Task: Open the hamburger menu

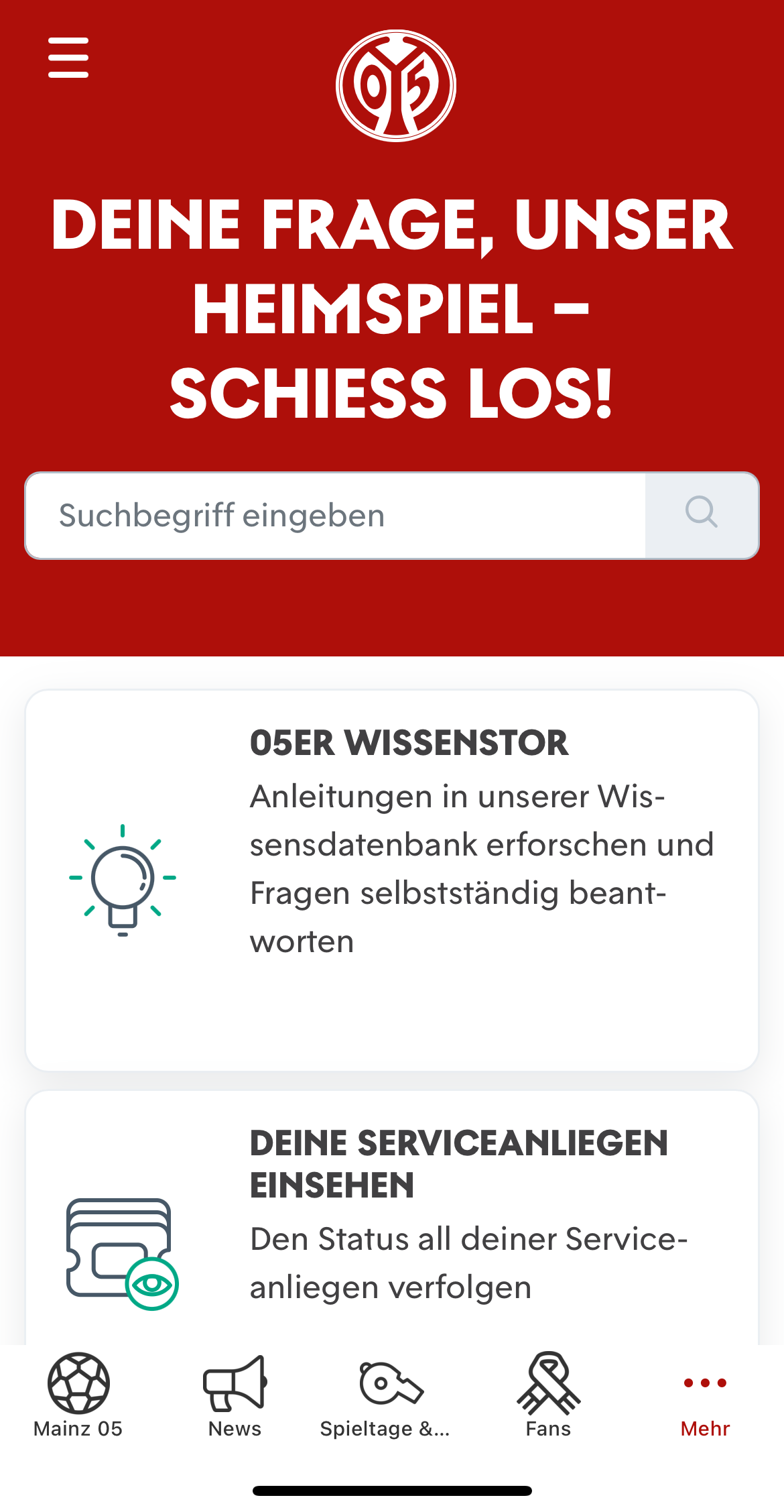Action: click(x=68, y=58)
